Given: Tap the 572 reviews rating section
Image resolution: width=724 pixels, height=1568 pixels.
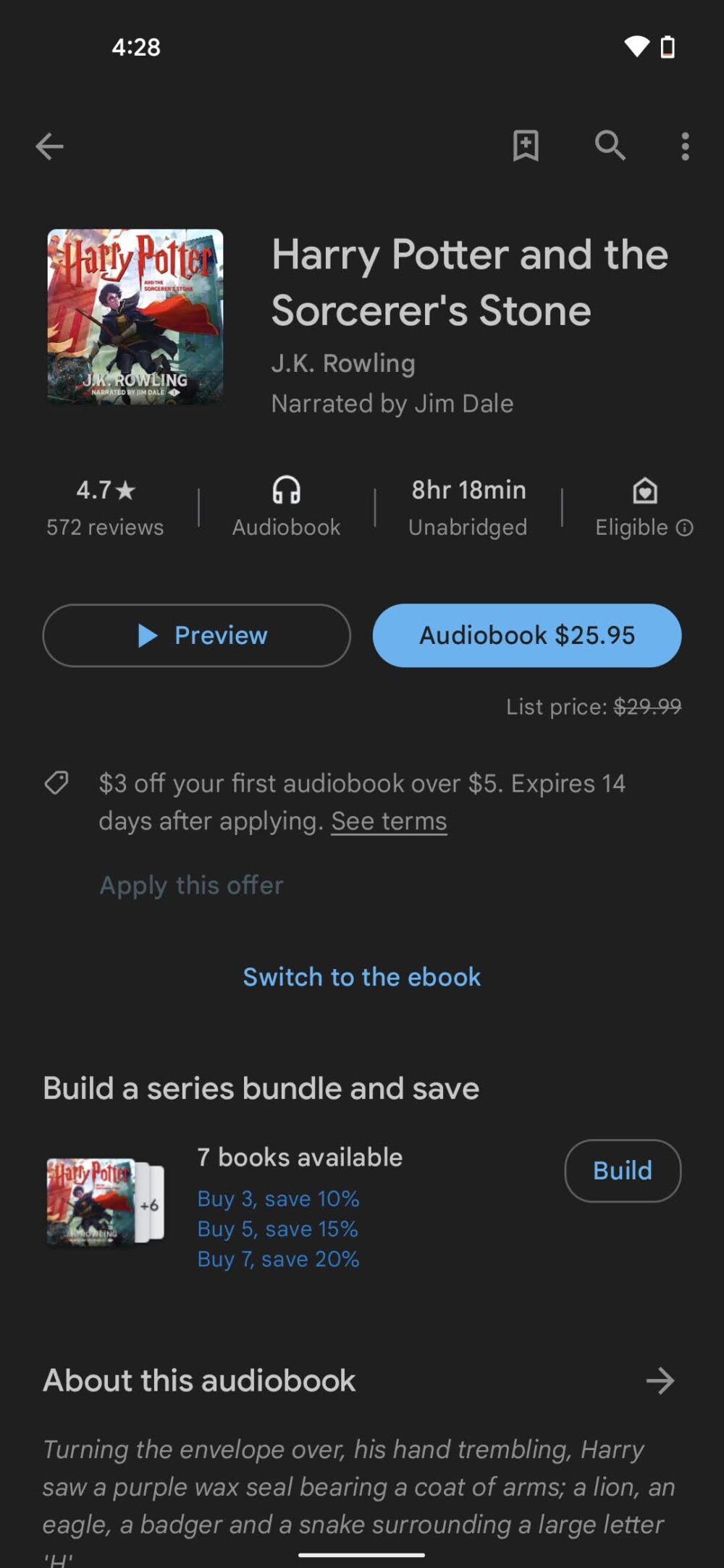Looking at the screenshot, I should [105, 507].
